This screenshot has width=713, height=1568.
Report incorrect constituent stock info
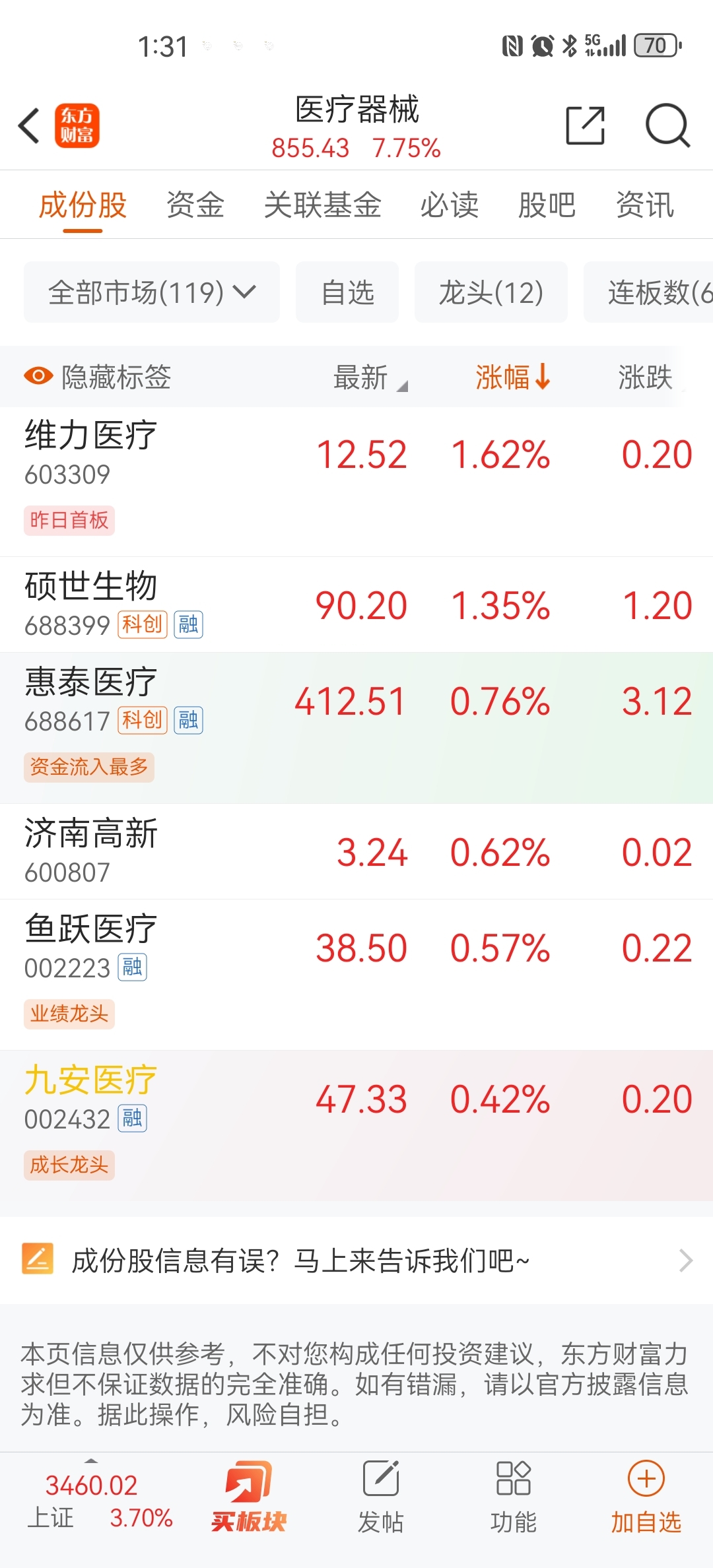pos(356,1260)
